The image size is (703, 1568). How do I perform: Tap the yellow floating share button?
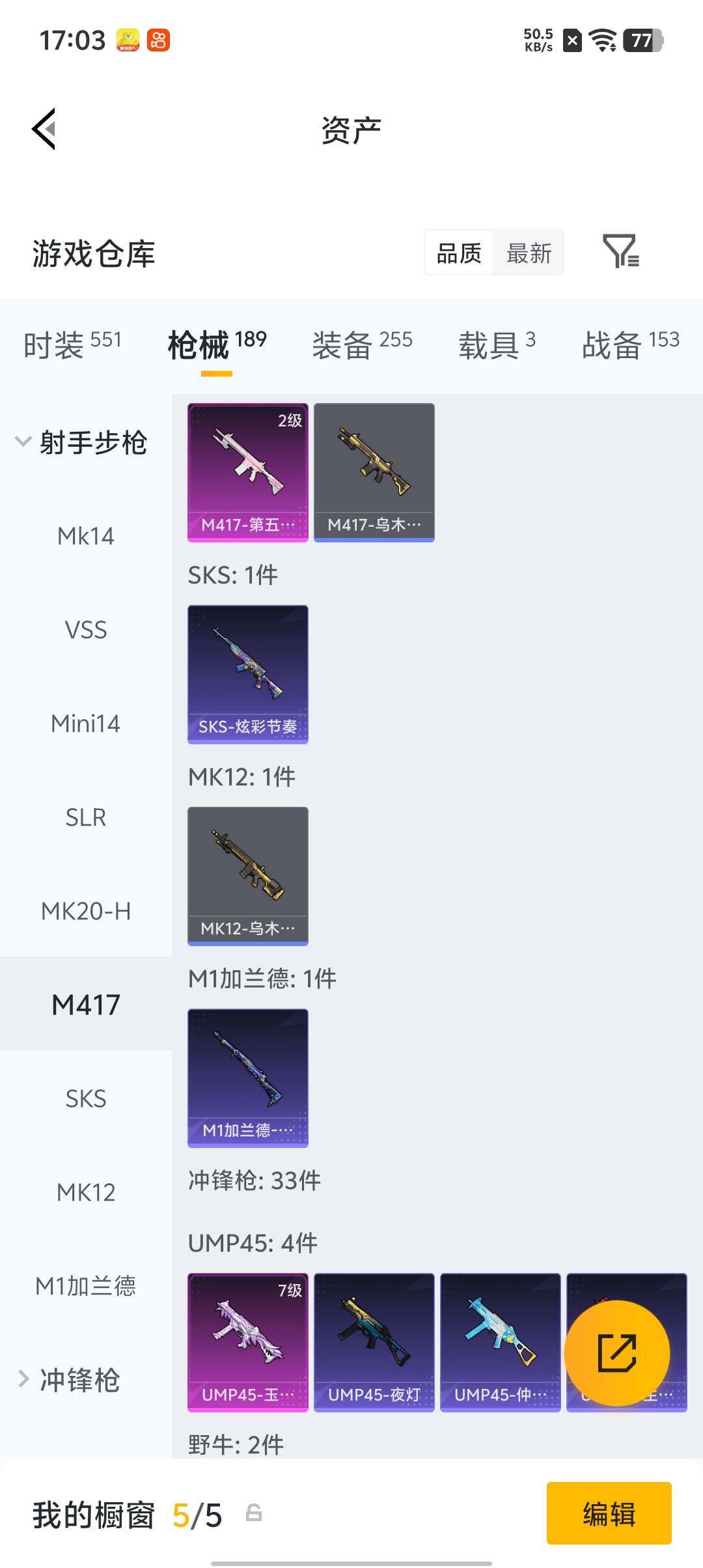[616, 1353]
